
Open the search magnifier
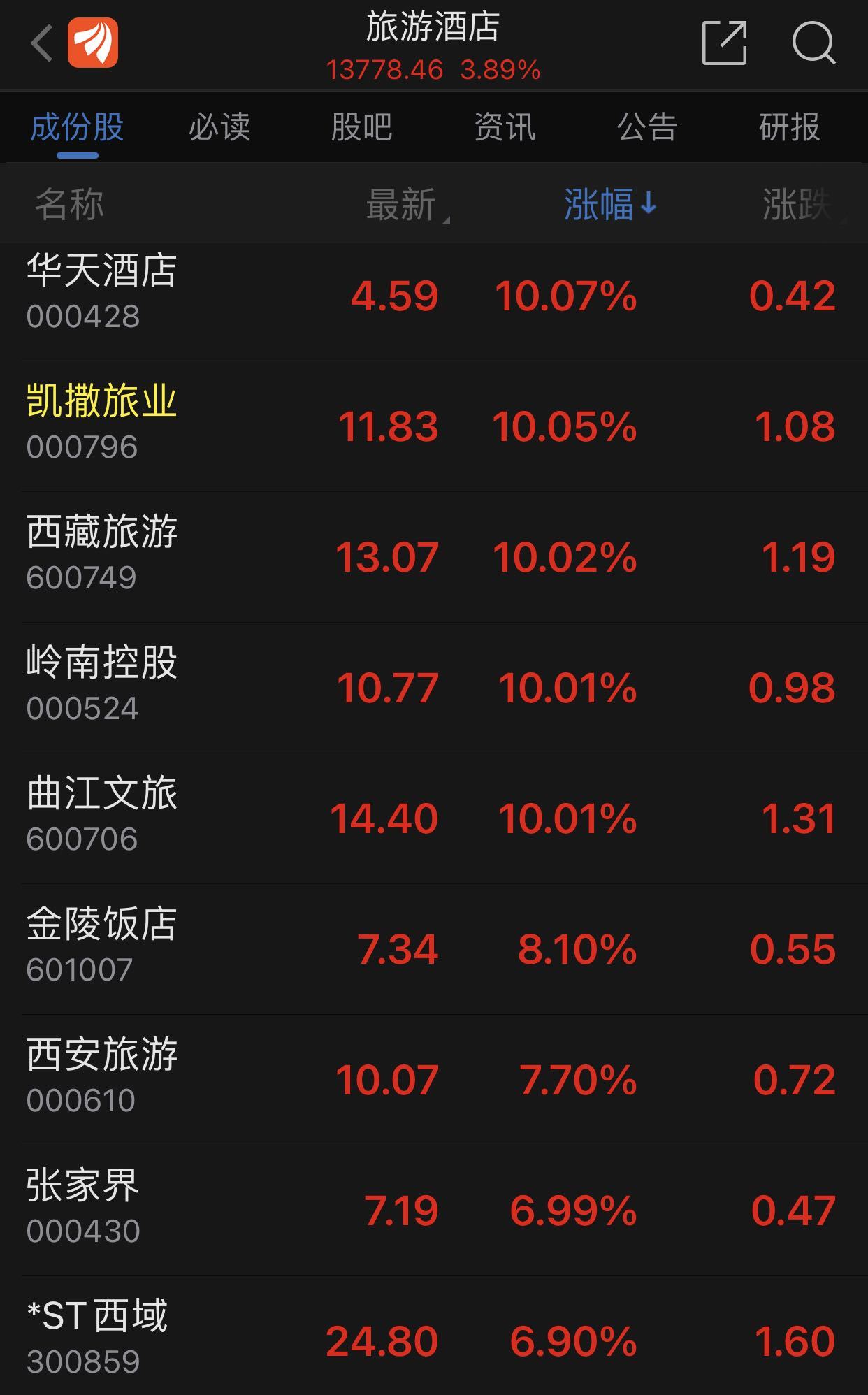tap(813, 43)
